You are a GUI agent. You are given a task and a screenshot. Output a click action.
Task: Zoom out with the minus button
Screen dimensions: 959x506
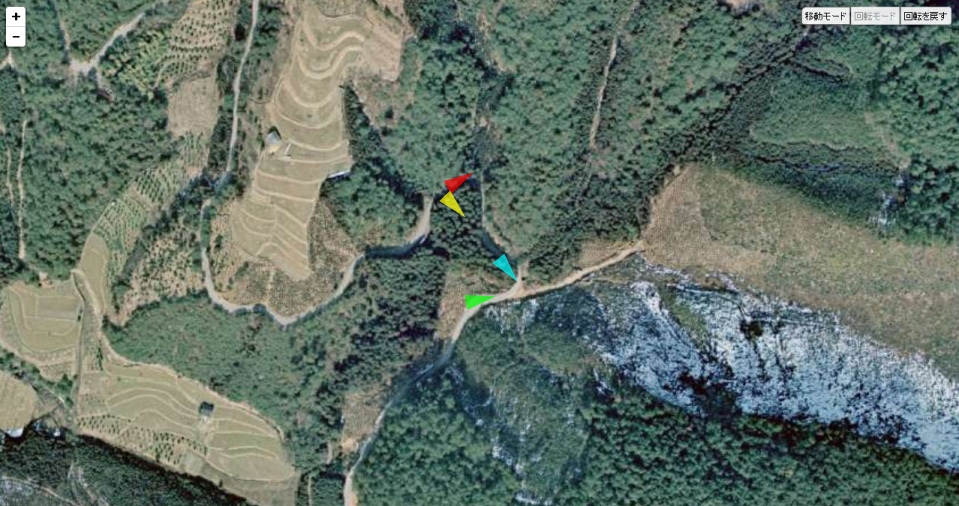point(15,37)
